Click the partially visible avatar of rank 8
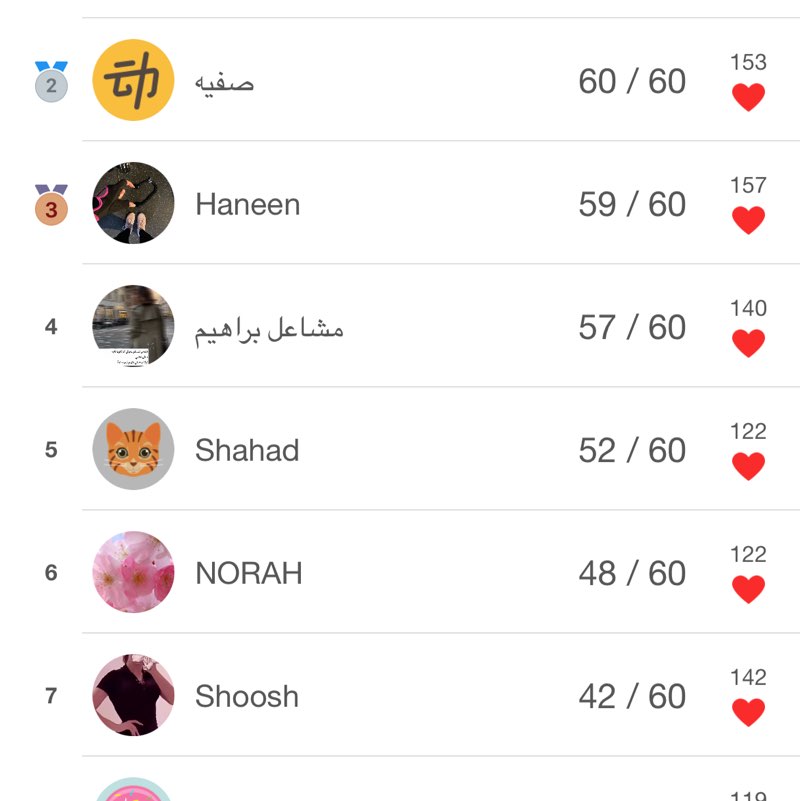 [133, 793]
